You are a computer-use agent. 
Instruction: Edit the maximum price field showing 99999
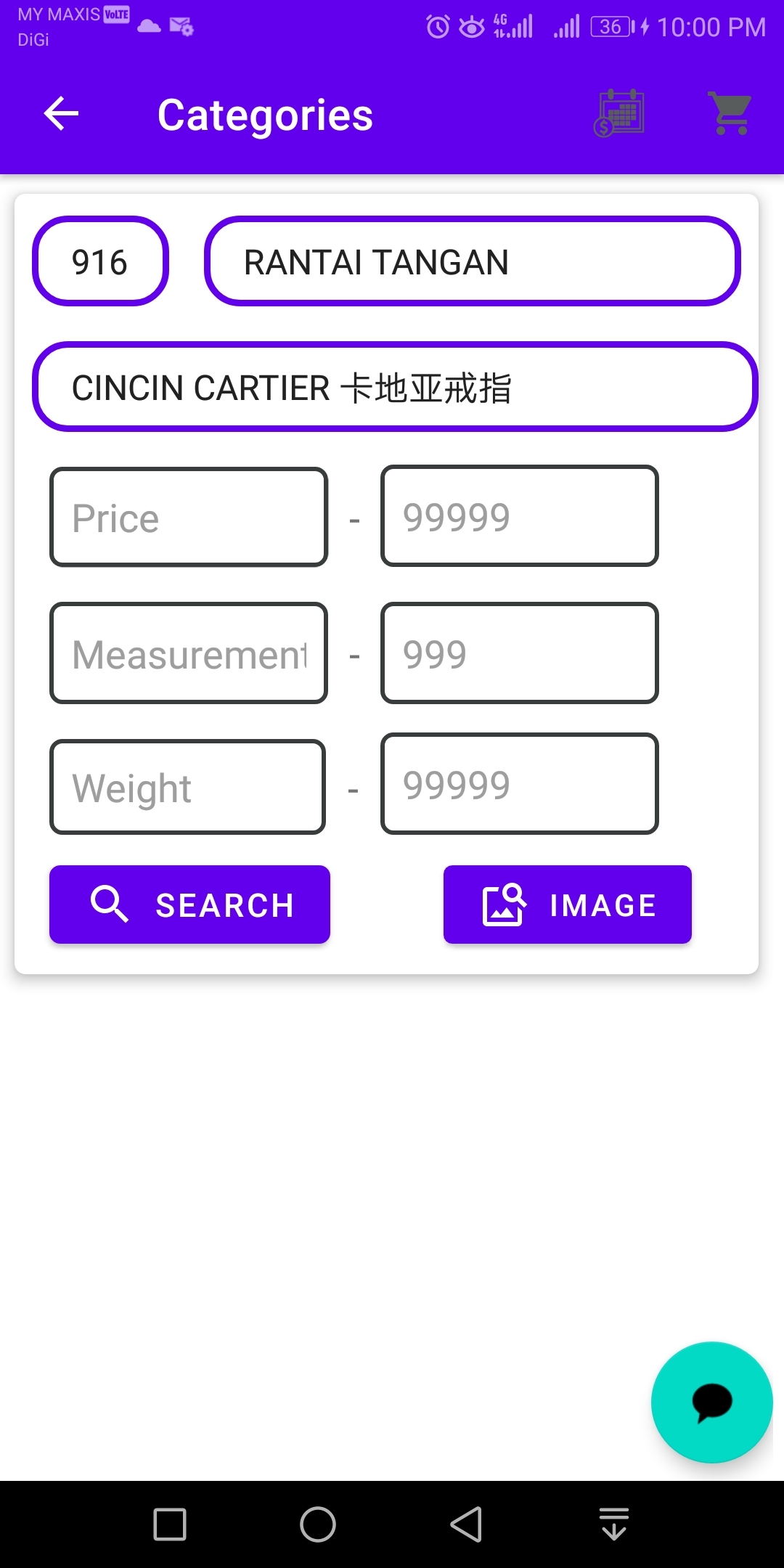519,516
